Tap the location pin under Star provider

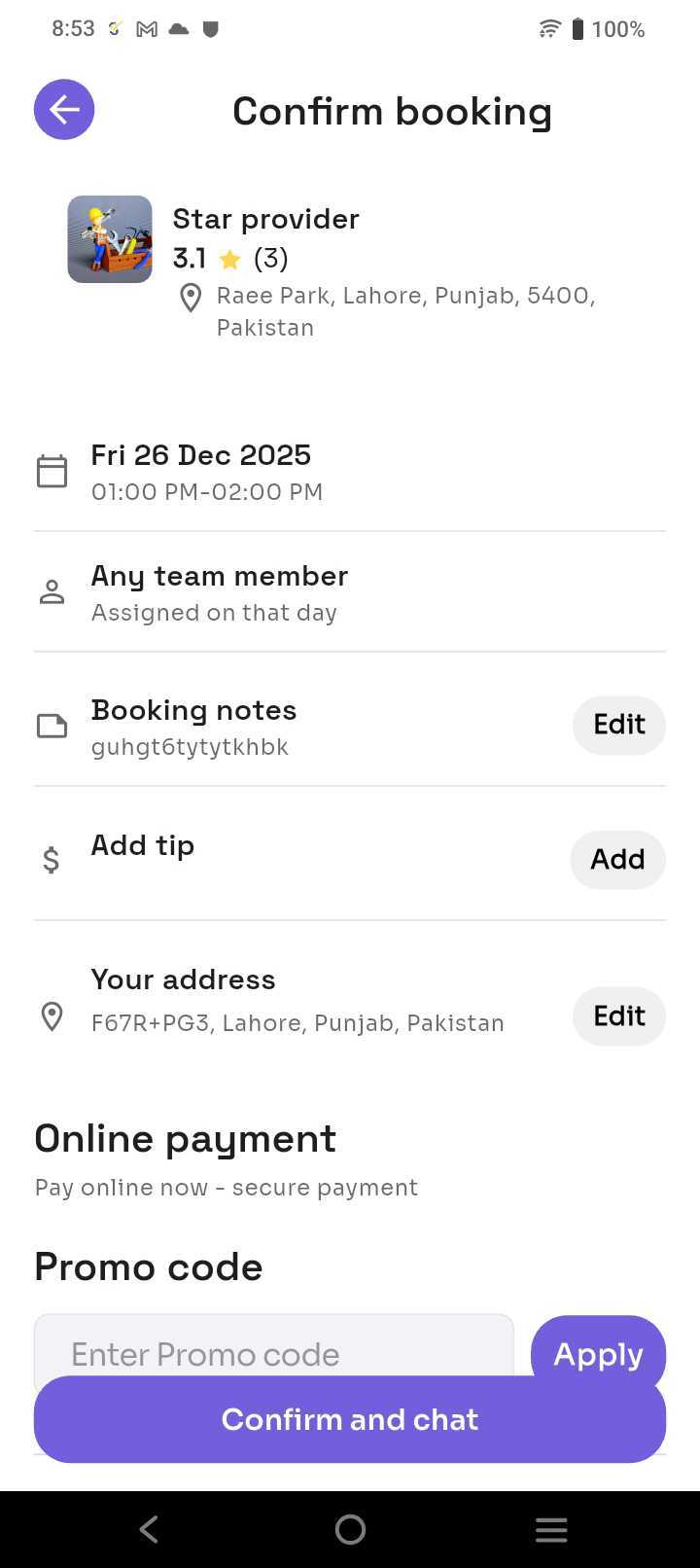point(190,298)
